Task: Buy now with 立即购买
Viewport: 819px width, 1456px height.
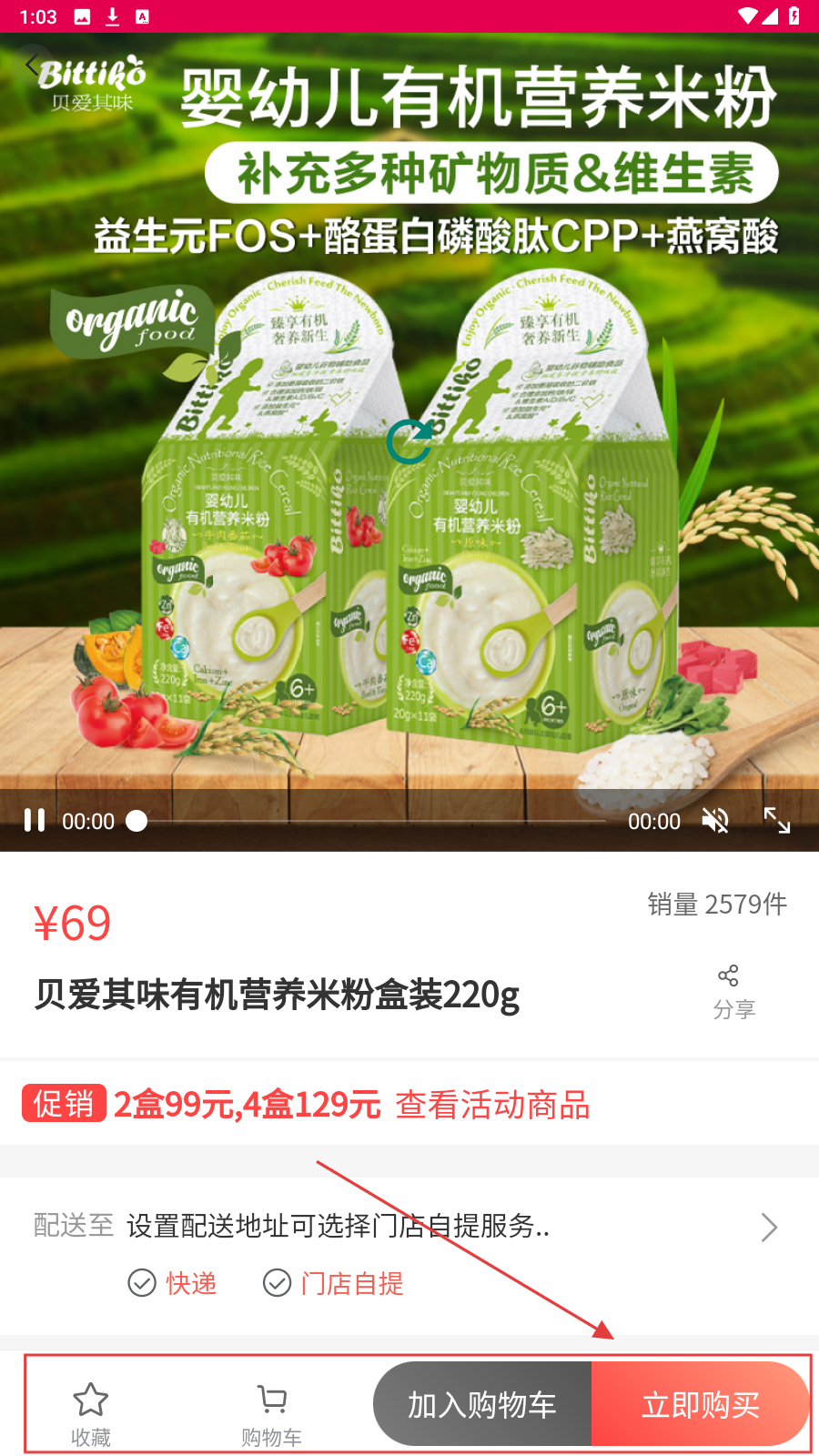Action: coord(701,1404)
